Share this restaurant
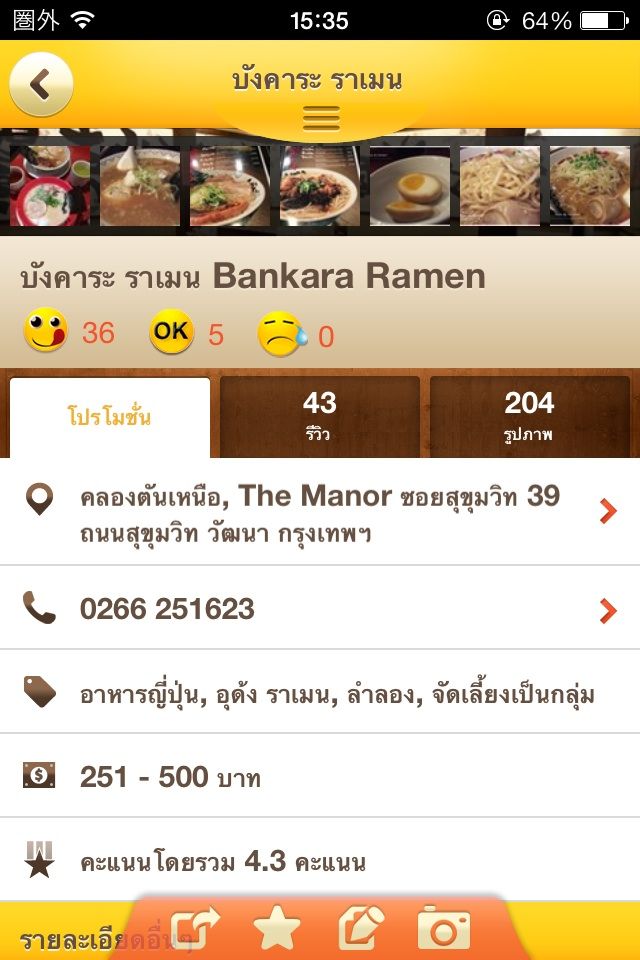 pyautogui.click(x=194, y=929)
